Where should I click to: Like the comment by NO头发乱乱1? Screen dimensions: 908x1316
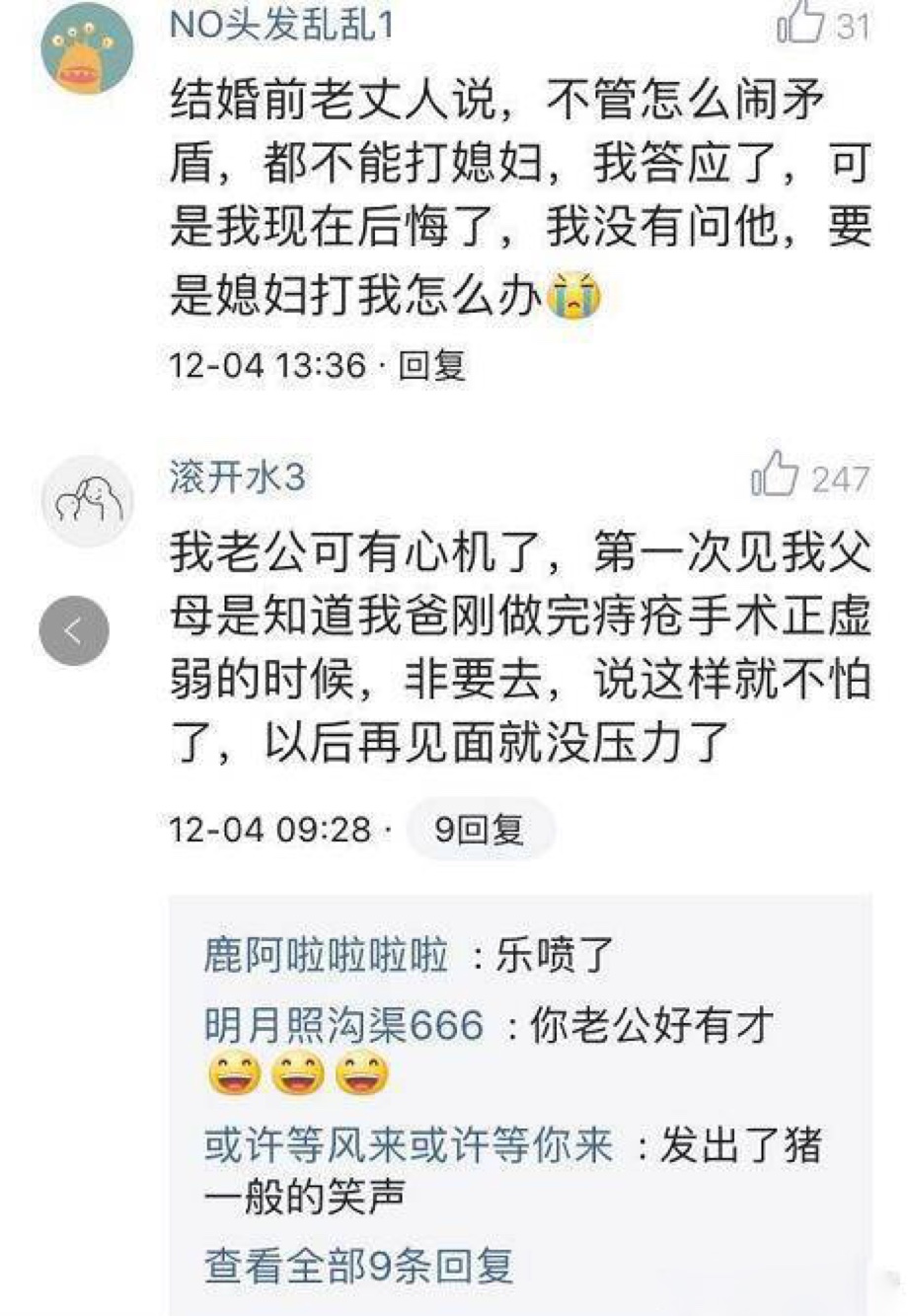(799, 24)
